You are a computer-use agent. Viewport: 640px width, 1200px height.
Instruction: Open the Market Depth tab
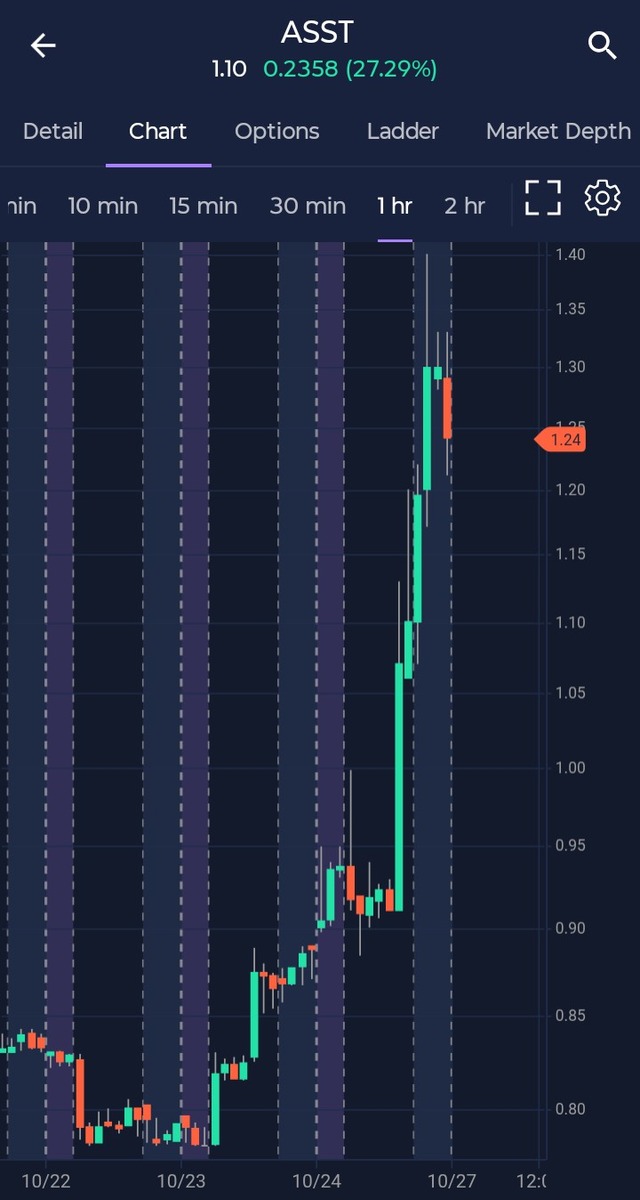[x=558, y=131]
